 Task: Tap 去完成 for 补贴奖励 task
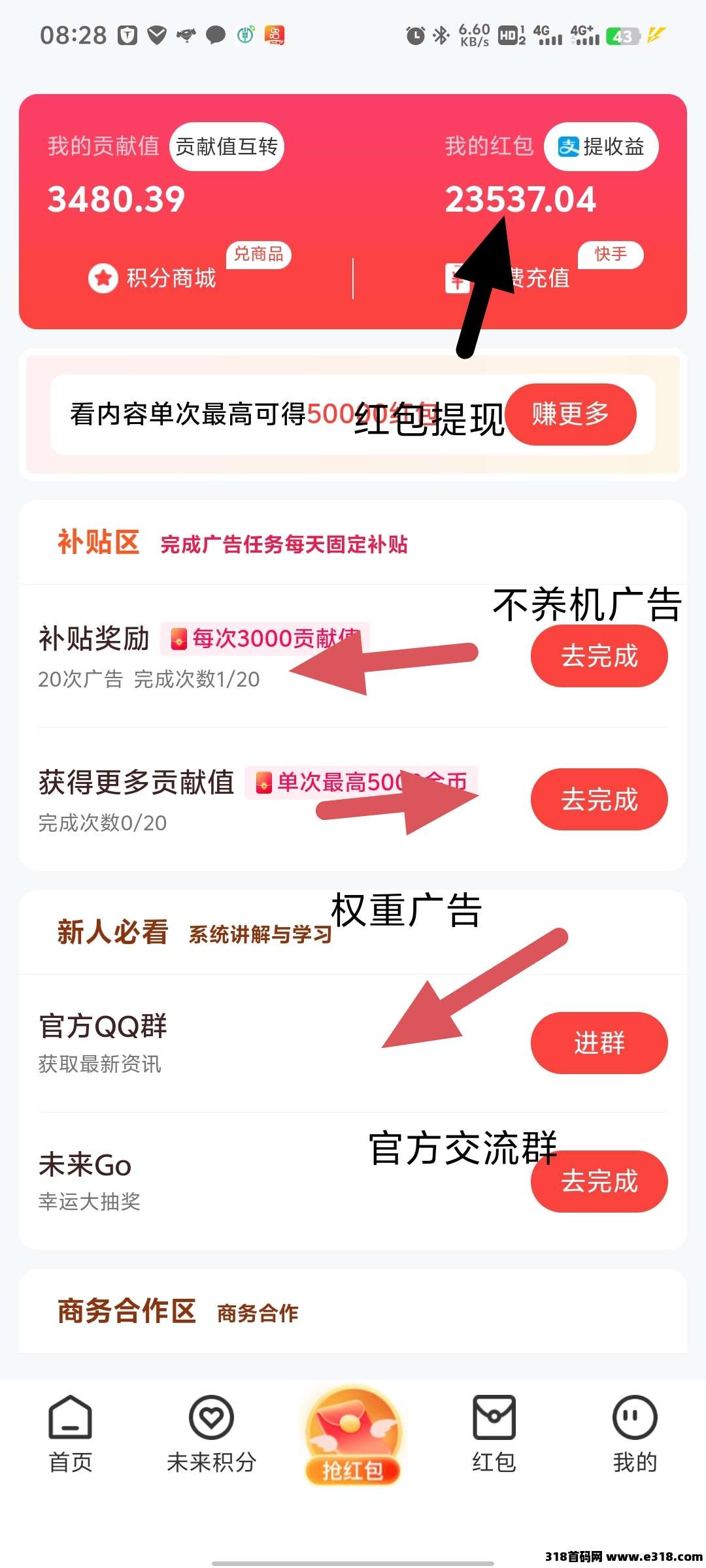click(599, 657)
